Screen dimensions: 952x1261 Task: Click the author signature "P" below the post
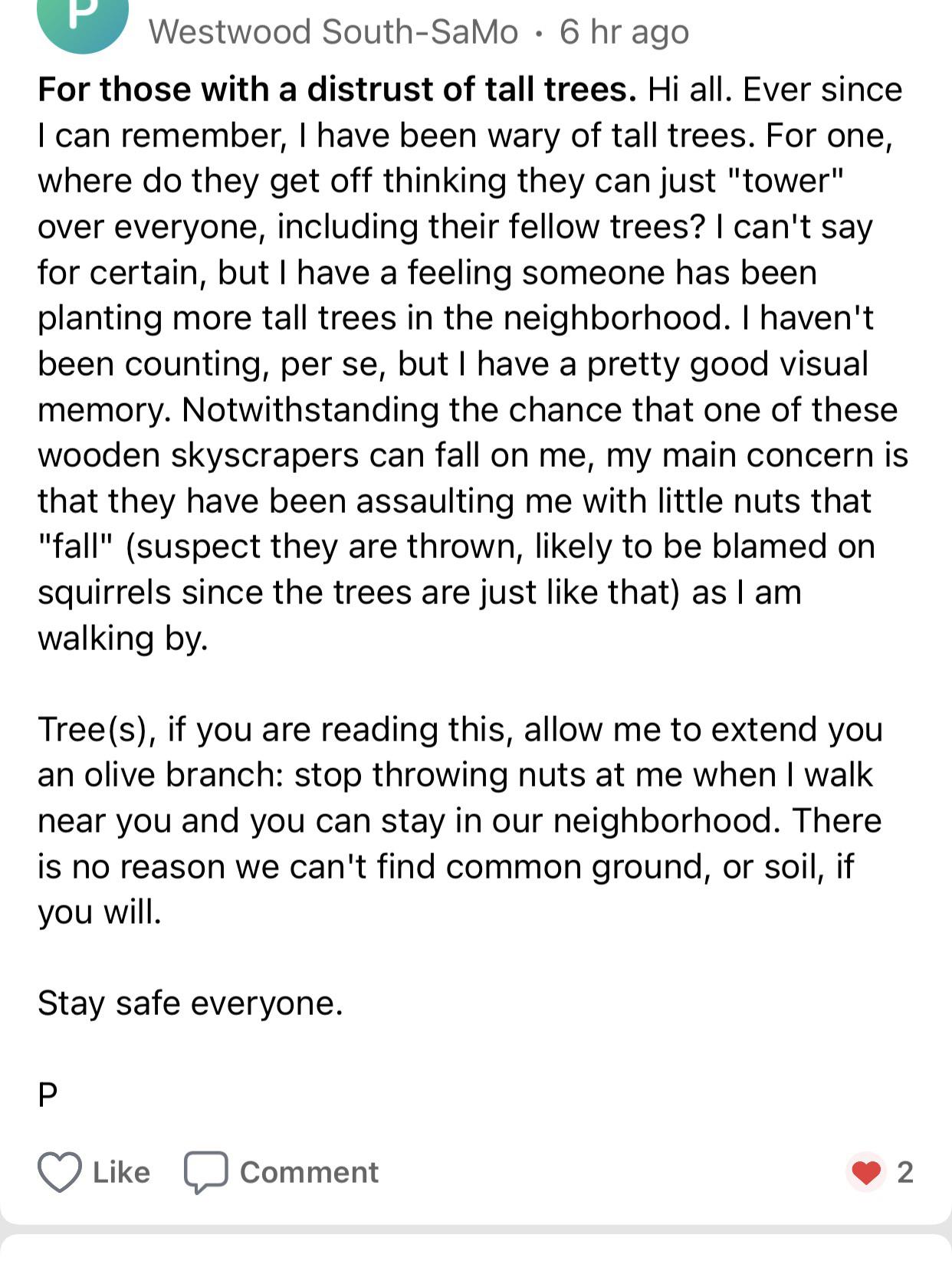(48, 1094)
